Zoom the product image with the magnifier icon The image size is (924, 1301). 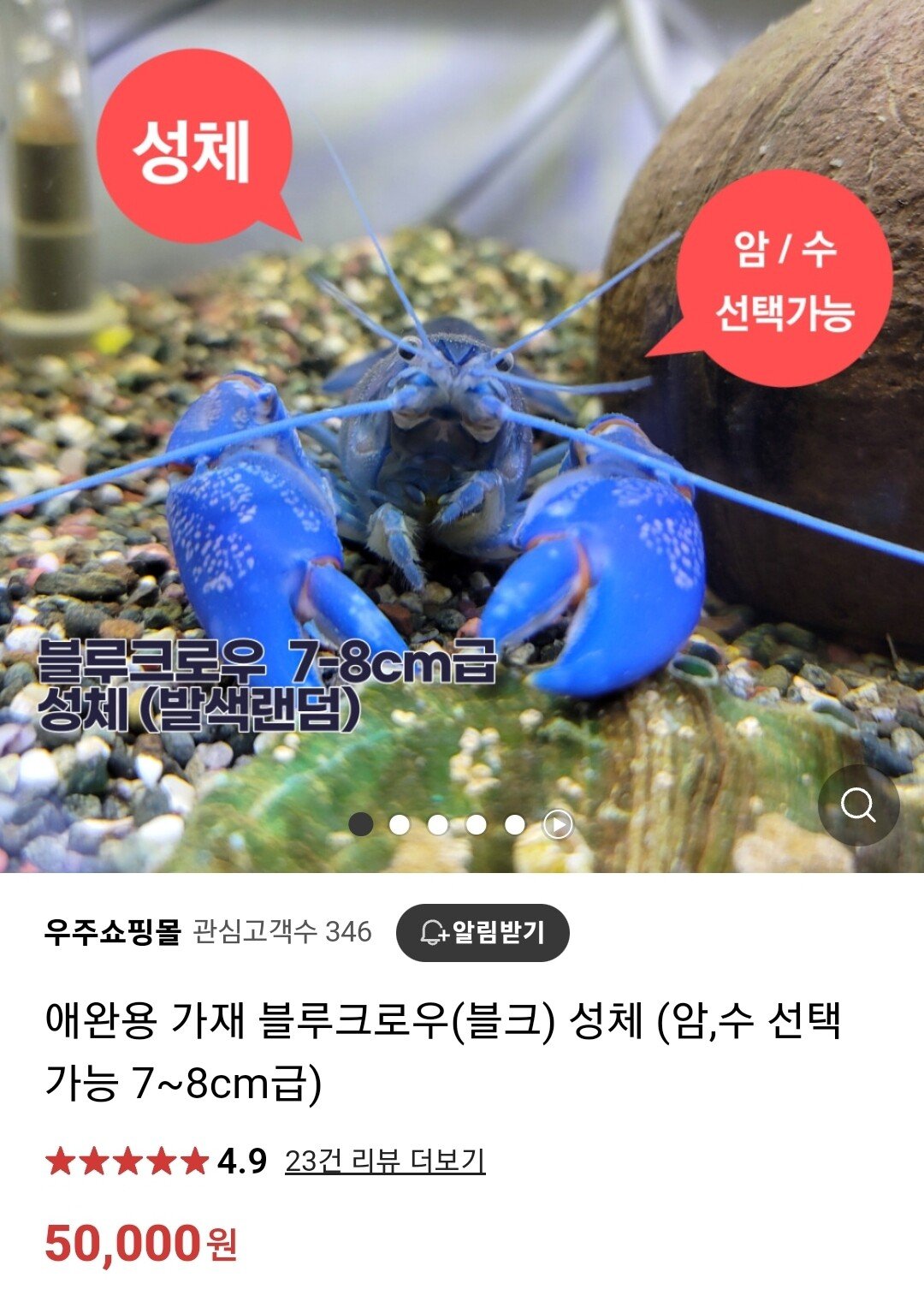click(x=857, y=805)
